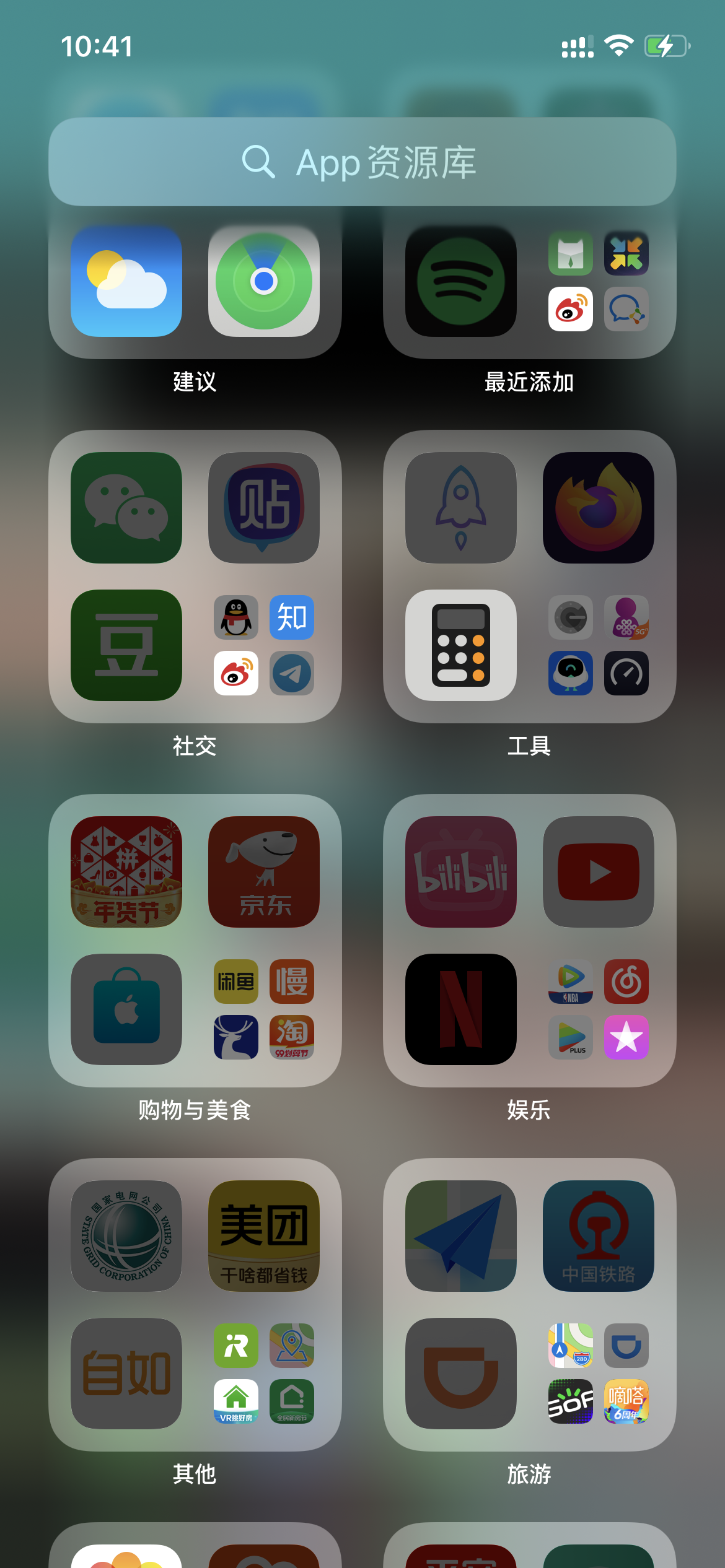
Task: Open the App资源库 search field
Action: (362, 162)
